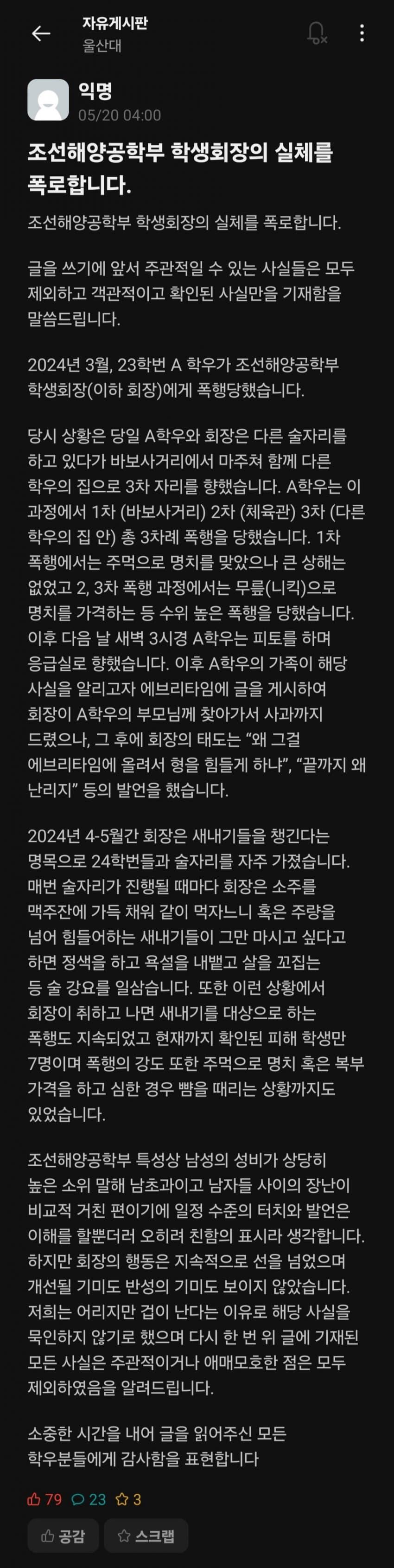Save the post with 스크랩 button
Image resolution: width=394 pixels, height=1568 pixels.
point(146,1536)
